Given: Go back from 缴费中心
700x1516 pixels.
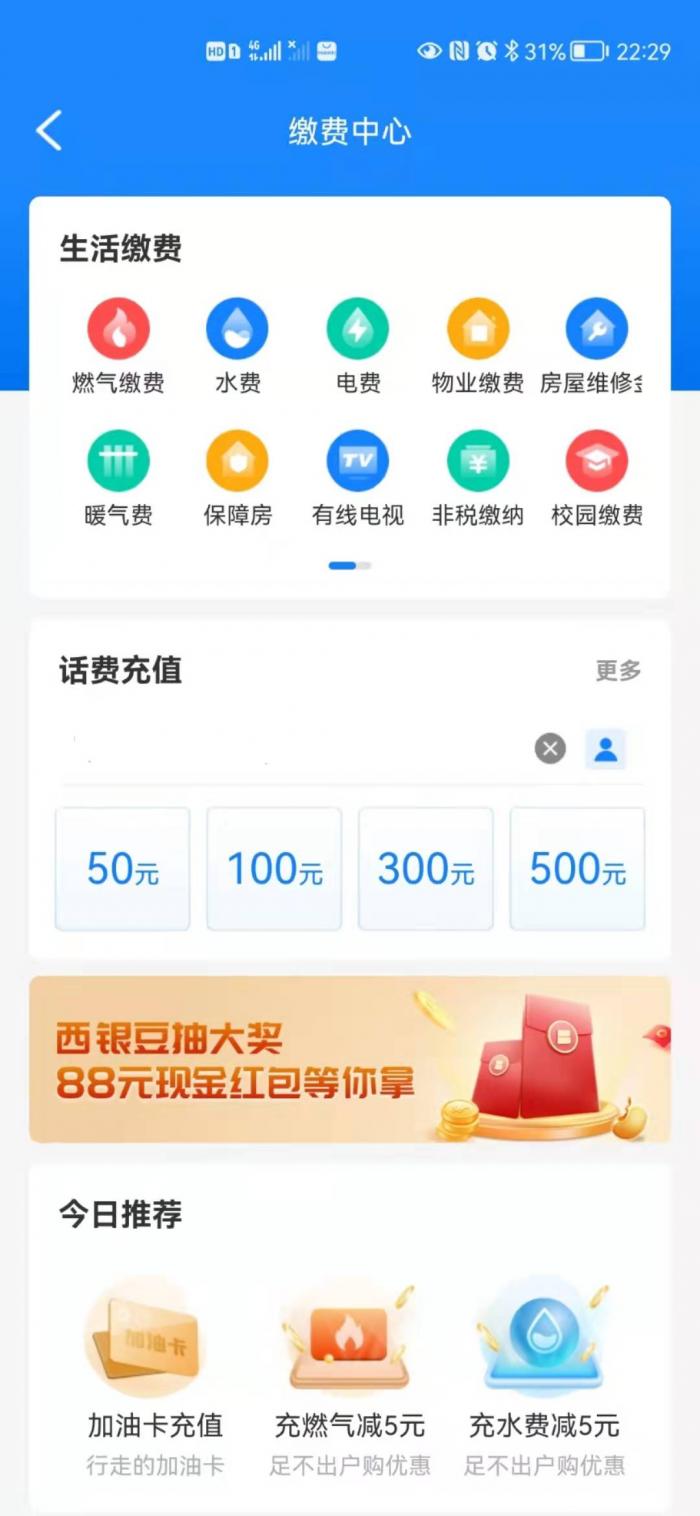Looking at the screenshot, I should coord(49,132).
